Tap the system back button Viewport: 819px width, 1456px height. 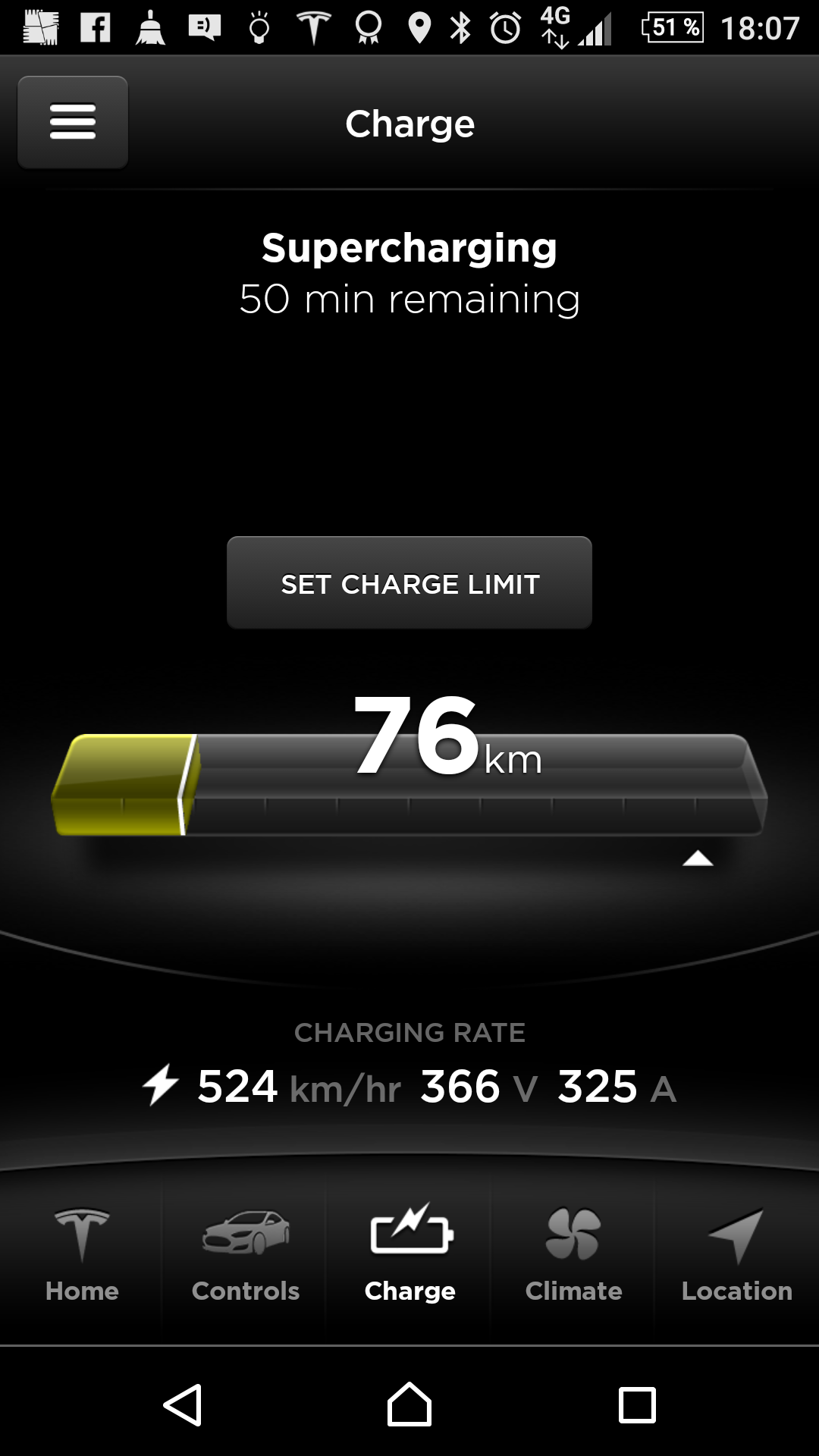tap(183, 1404)
